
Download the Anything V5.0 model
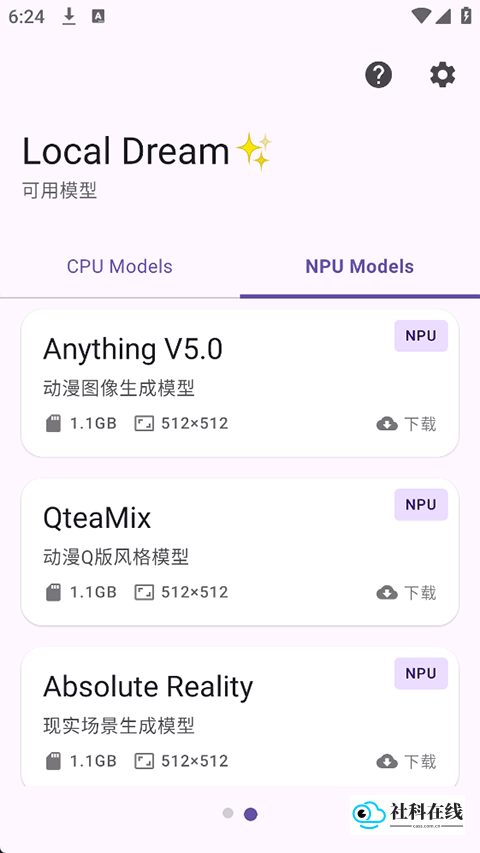[407, 424]
